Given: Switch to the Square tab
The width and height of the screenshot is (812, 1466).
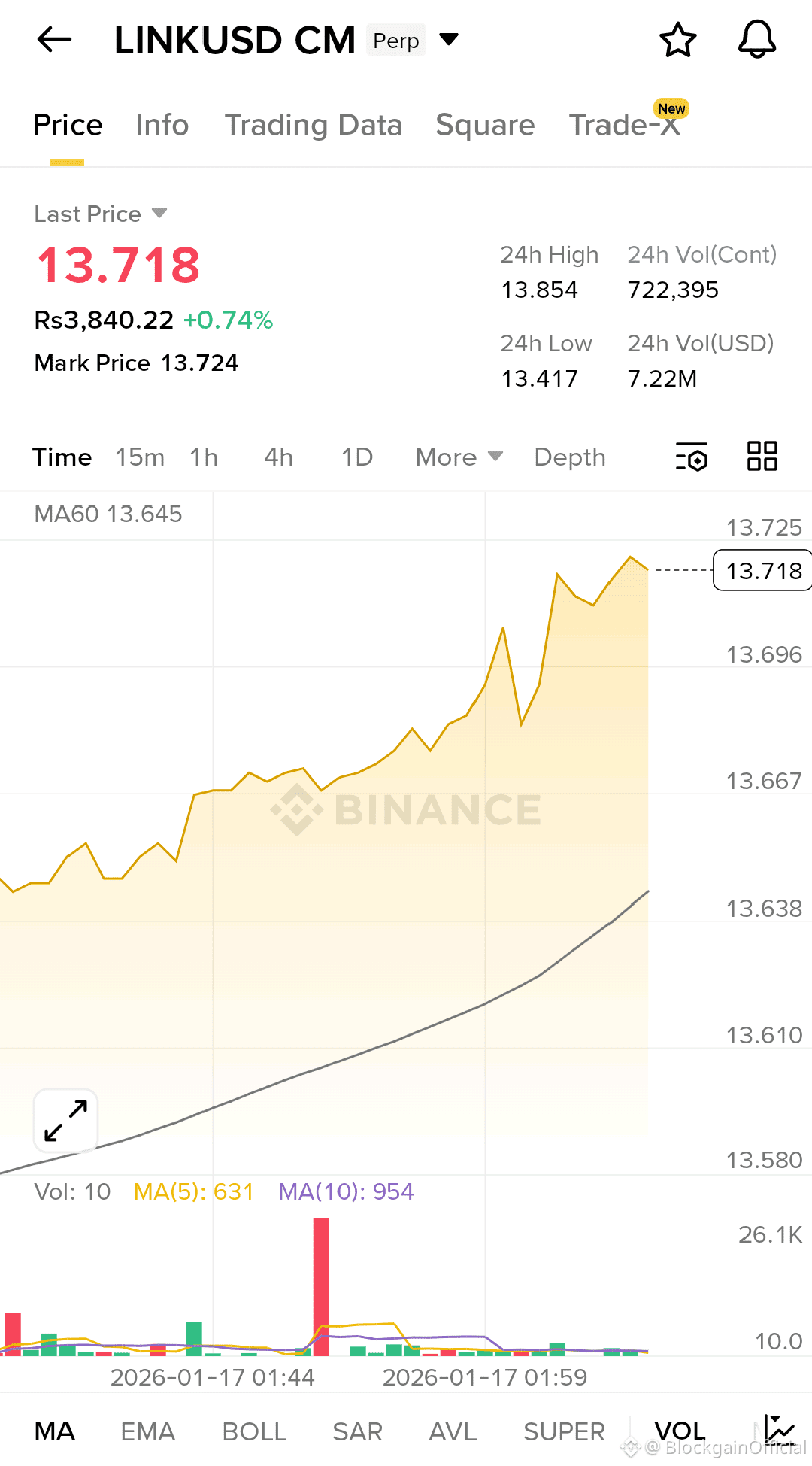Looking at the screenshot, I should [485, 125].
